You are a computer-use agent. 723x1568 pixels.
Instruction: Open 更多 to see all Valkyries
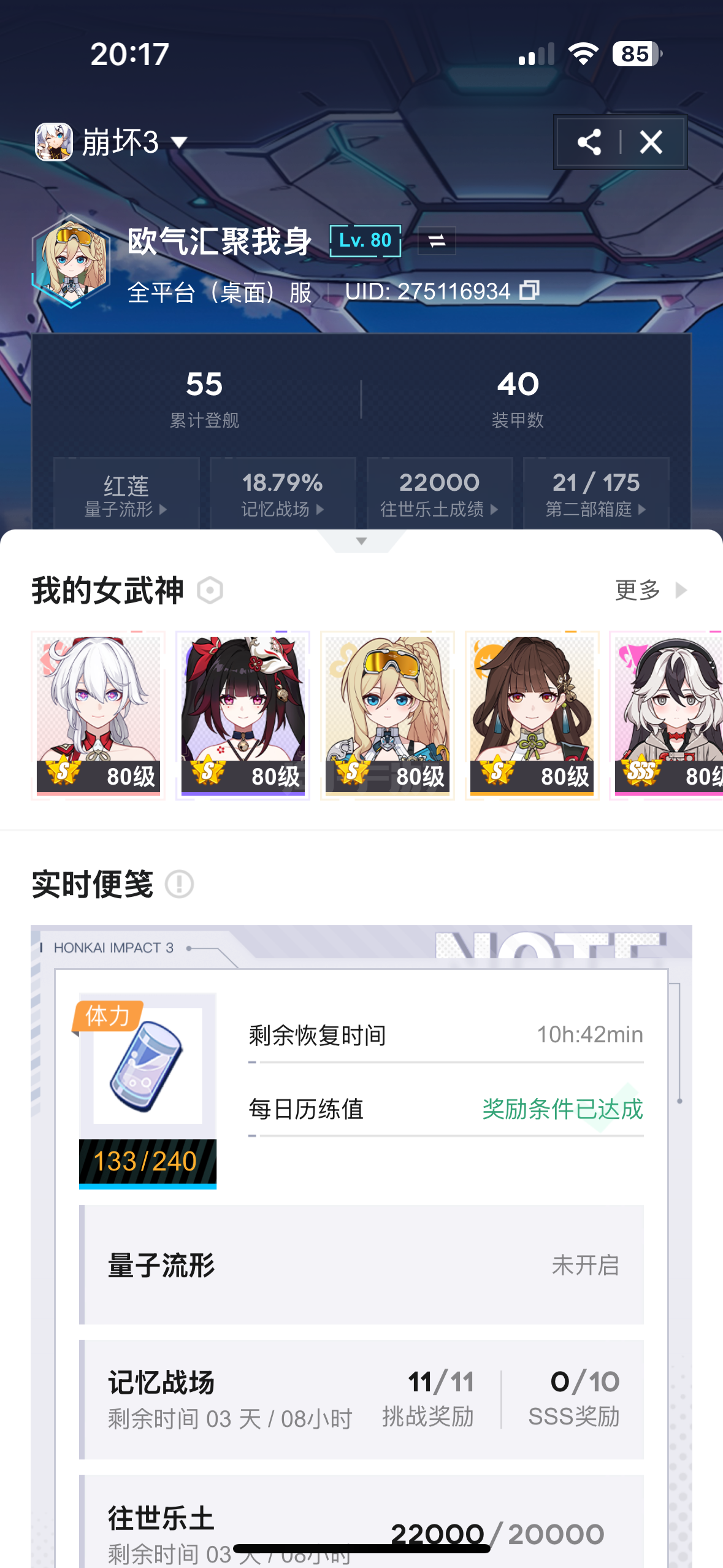(x=651, y=590)
